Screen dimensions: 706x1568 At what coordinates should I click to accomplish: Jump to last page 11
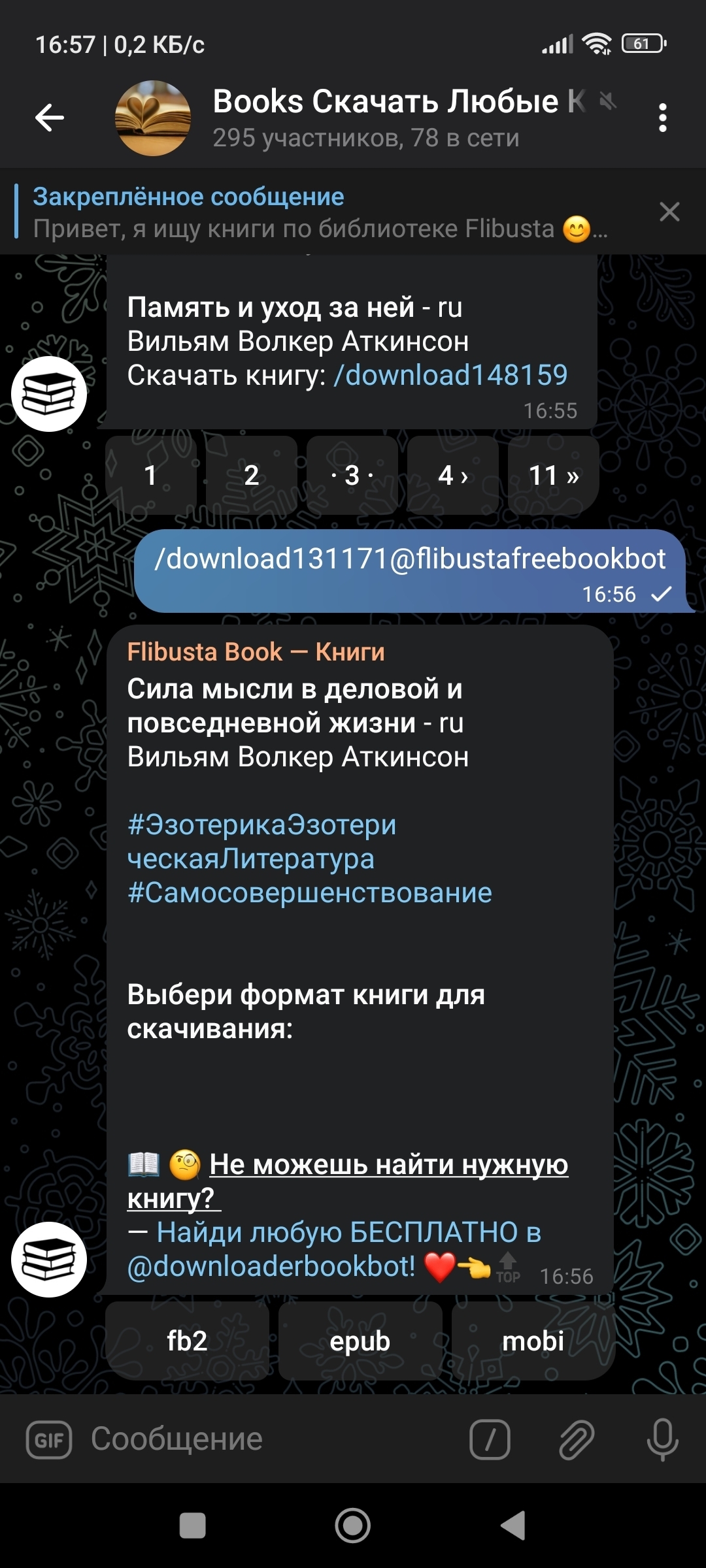tap(553, 476)
